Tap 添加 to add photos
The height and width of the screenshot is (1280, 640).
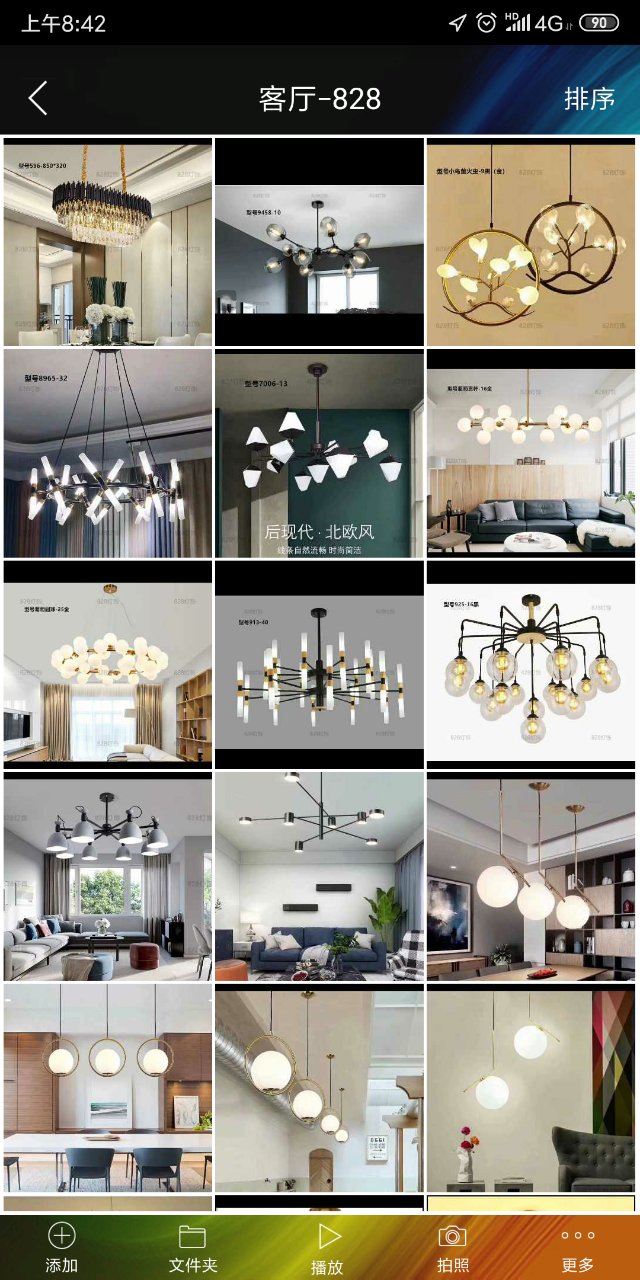click(x=62, y=1248)
